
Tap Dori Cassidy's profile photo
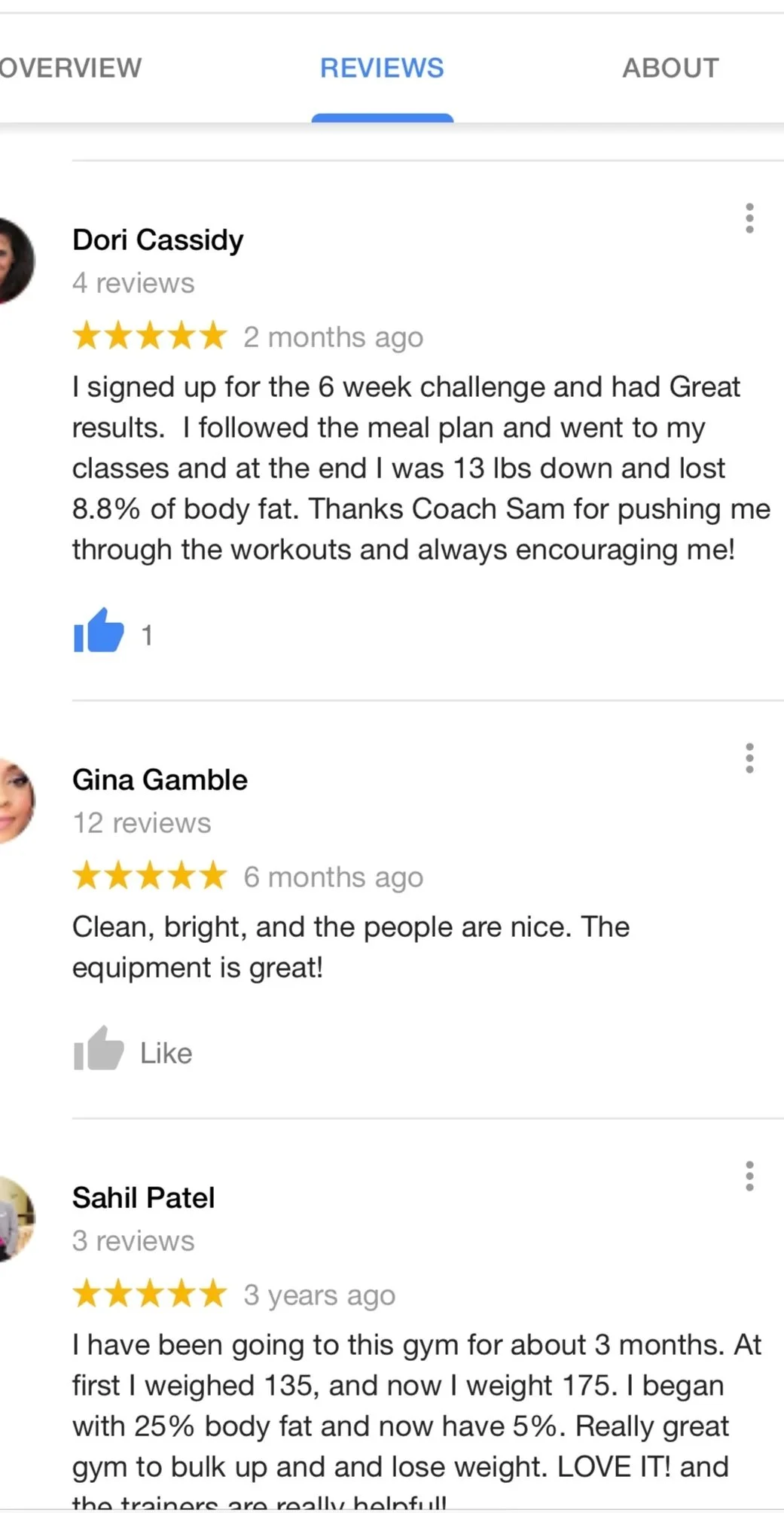click(17, 261)
